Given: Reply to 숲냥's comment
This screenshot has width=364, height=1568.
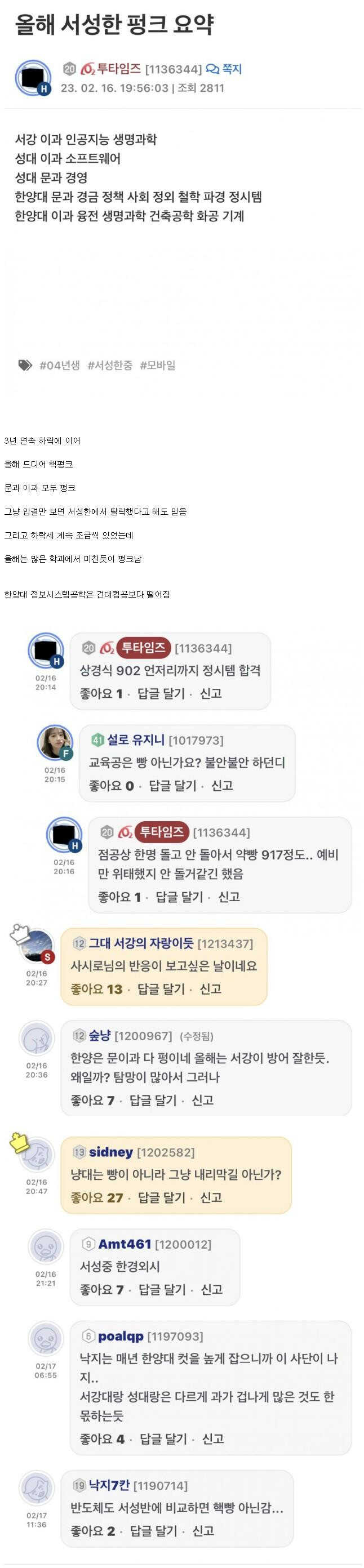Looking at the screenshot, I should (153, 1100).
